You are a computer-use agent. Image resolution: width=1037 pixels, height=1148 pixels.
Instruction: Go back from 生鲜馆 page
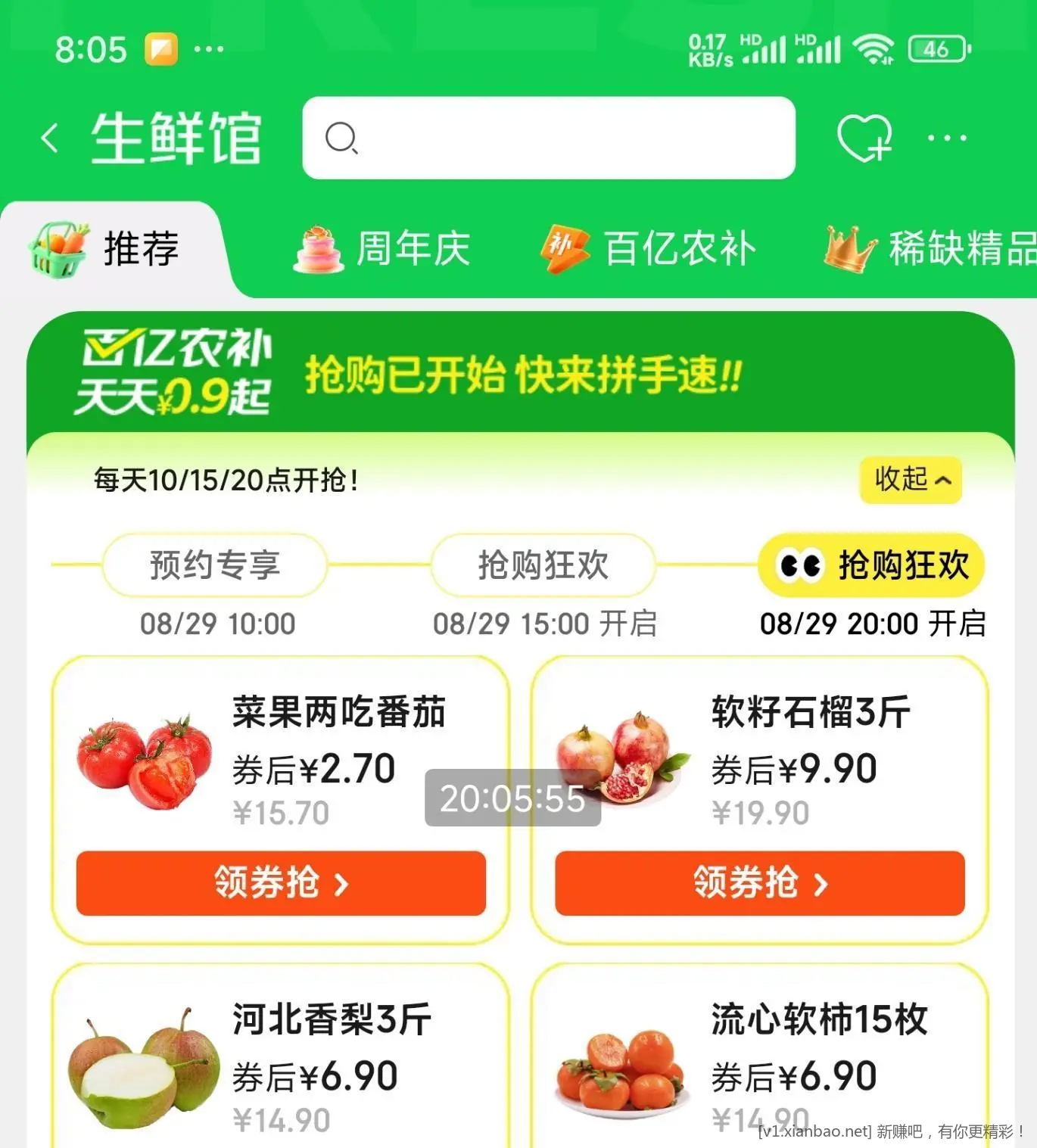click(50, 138)
